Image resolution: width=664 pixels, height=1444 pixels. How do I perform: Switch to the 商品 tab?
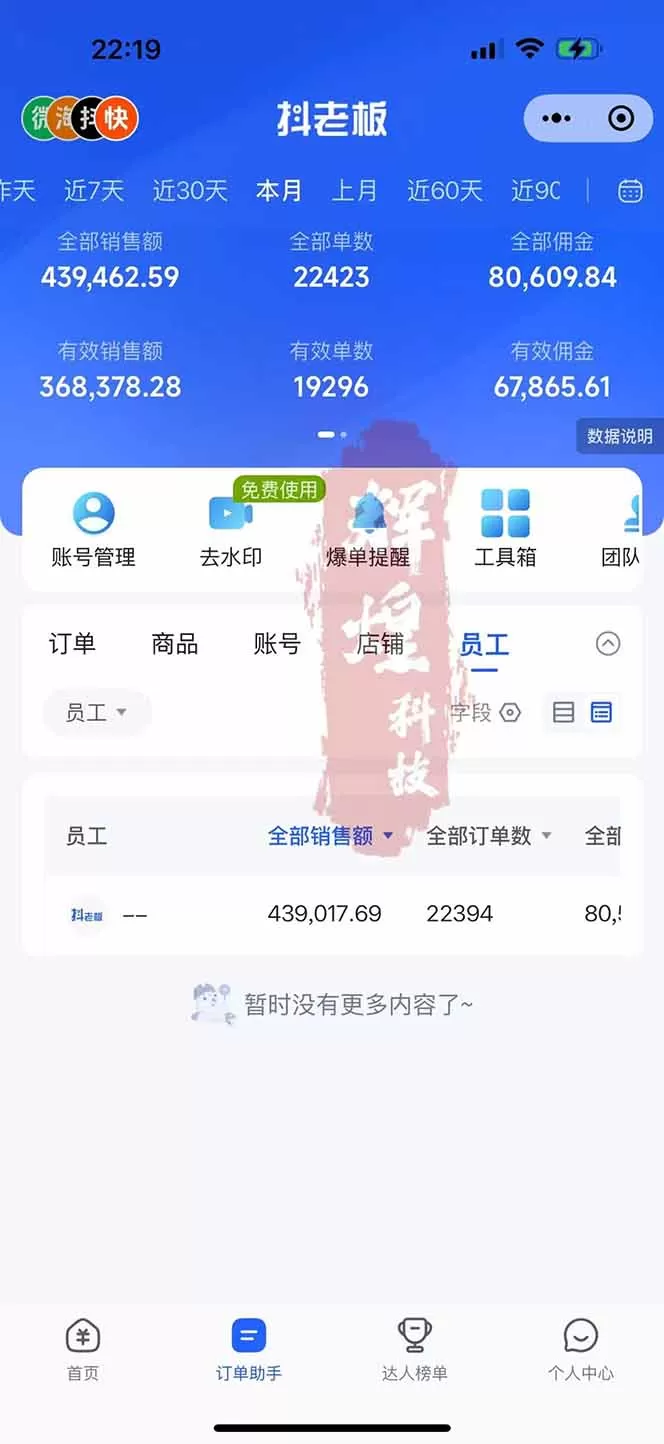click(175, 644)
